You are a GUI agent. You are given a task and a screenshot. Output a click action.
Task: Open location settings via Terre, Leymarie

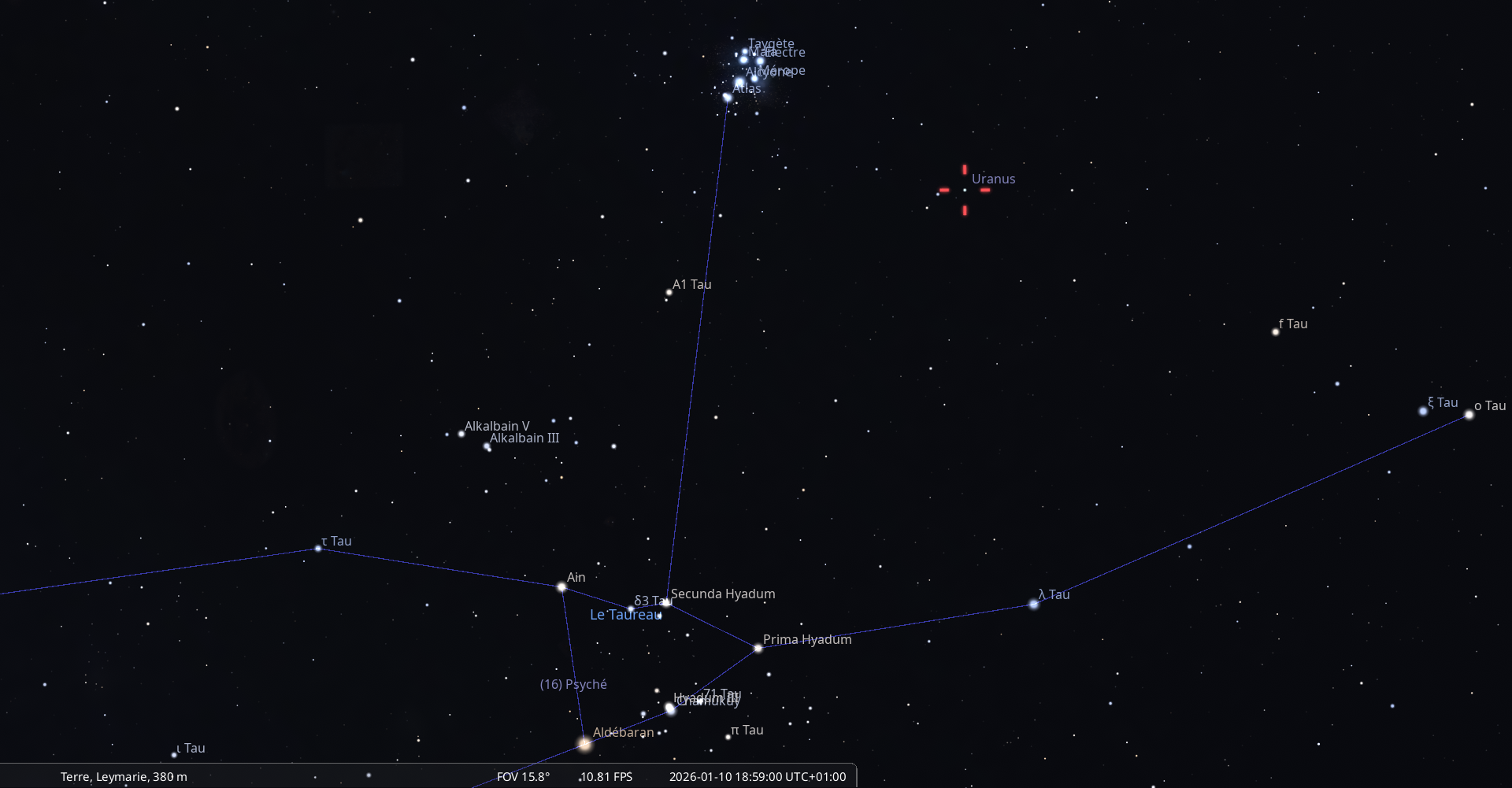point(124,777)
